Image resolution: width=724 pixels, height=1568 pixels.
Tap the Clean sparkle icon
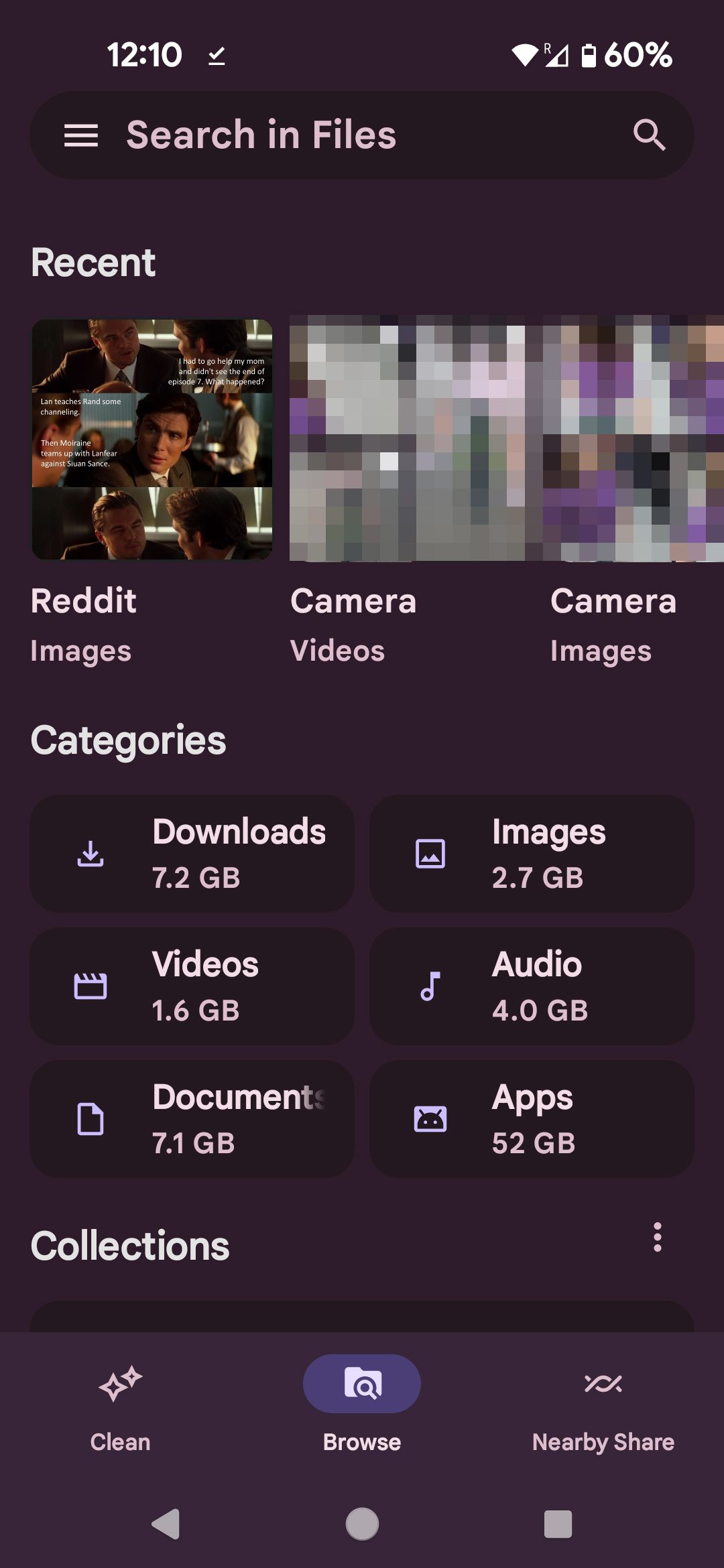tap(119, 1382)
